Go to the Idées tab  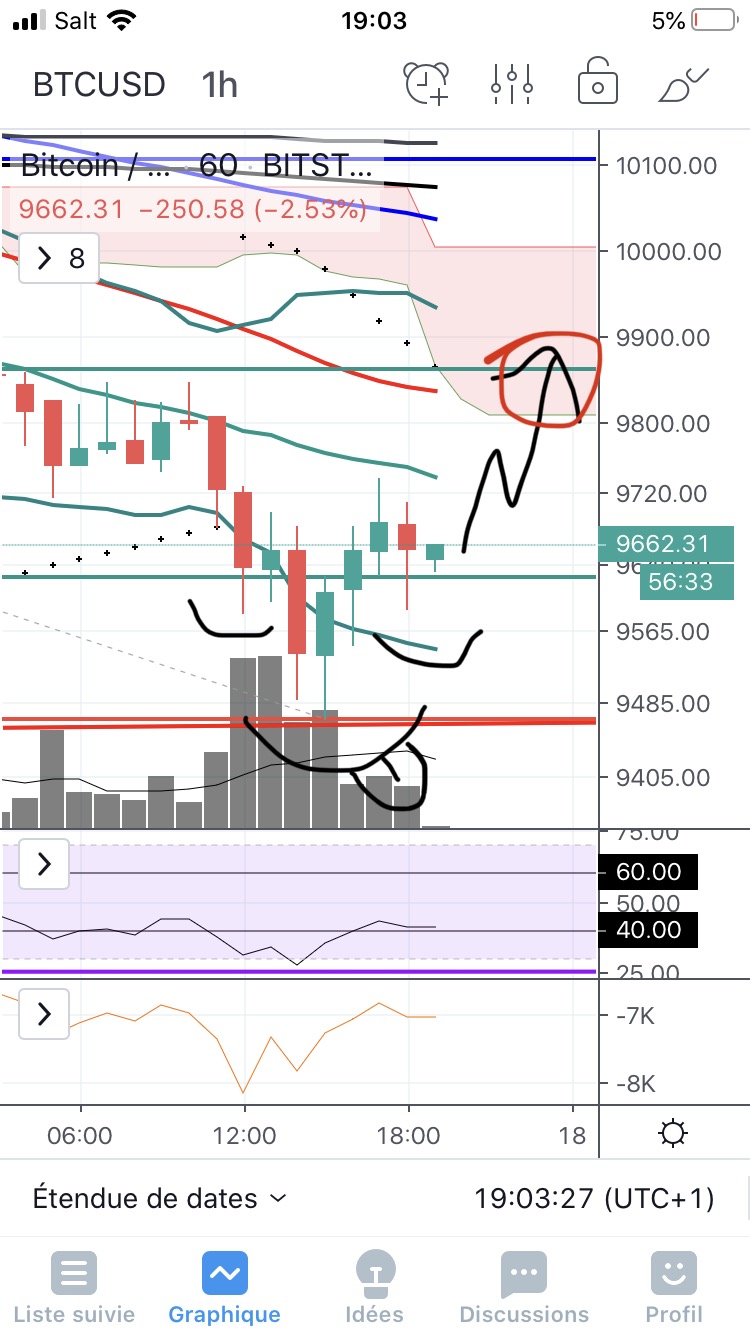[x=375, y=1288]
